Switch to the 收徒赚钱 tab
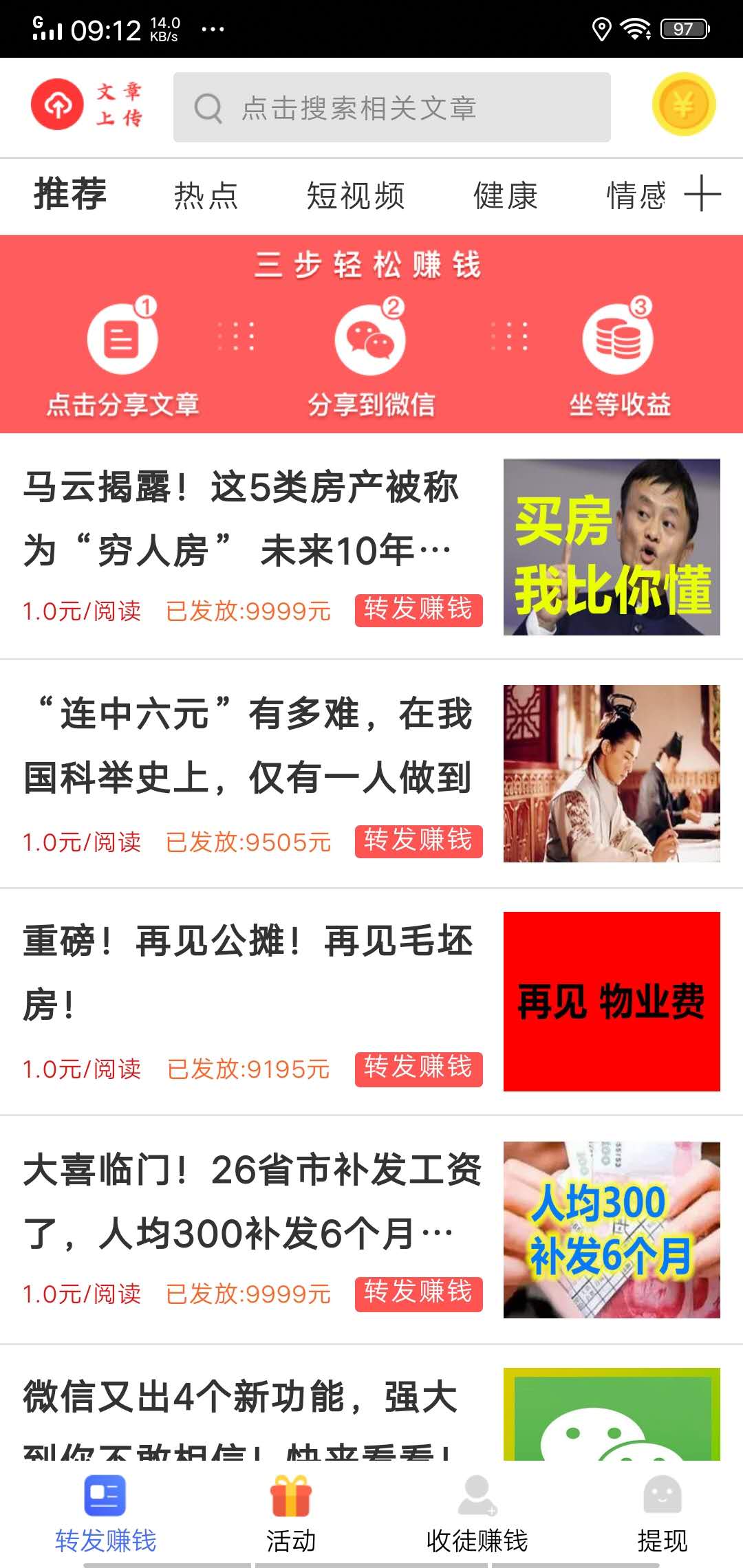 pos(477,1514)
